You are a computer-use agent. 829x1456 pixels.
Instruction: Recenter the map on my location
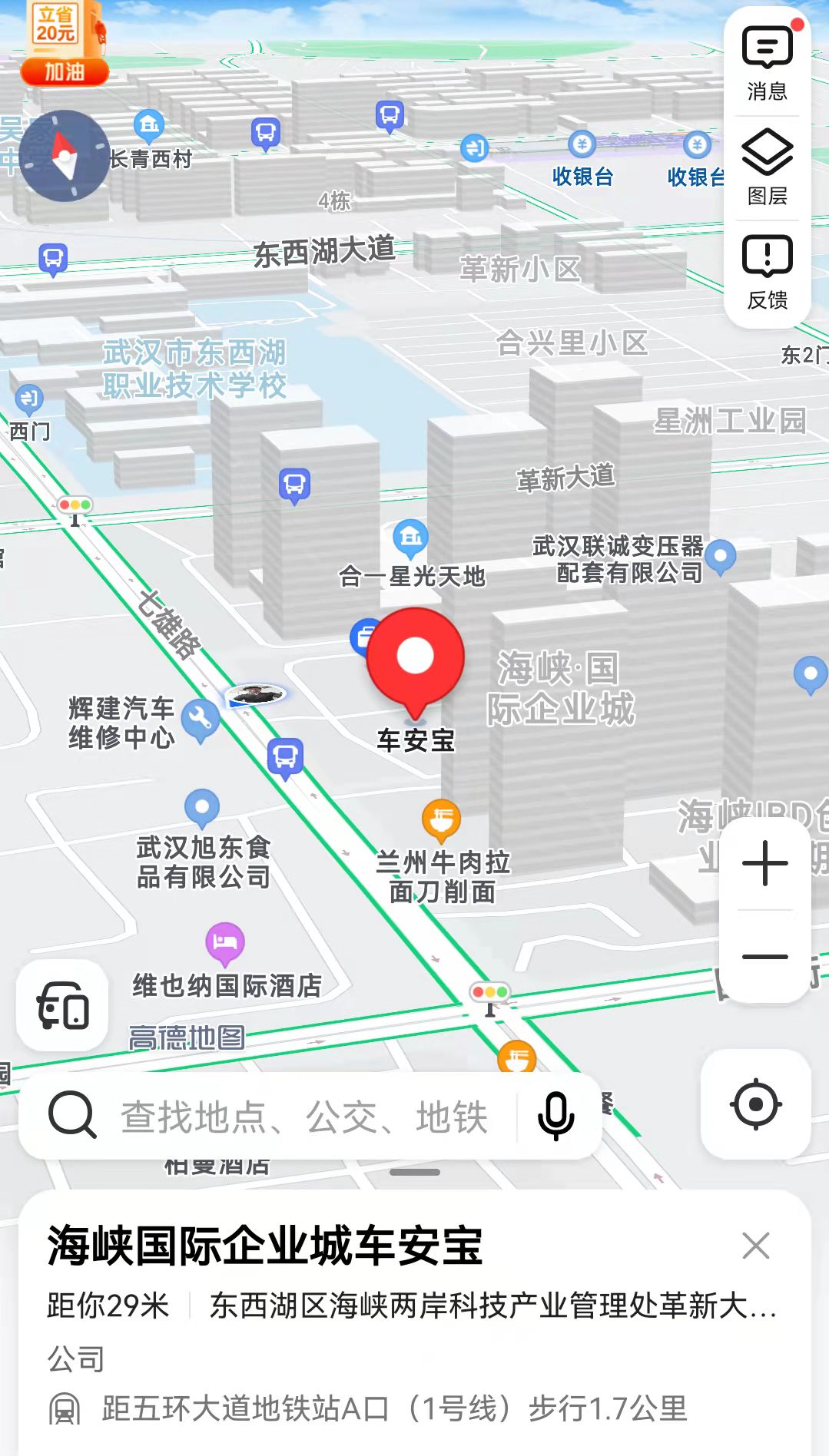pos(756,1104)
